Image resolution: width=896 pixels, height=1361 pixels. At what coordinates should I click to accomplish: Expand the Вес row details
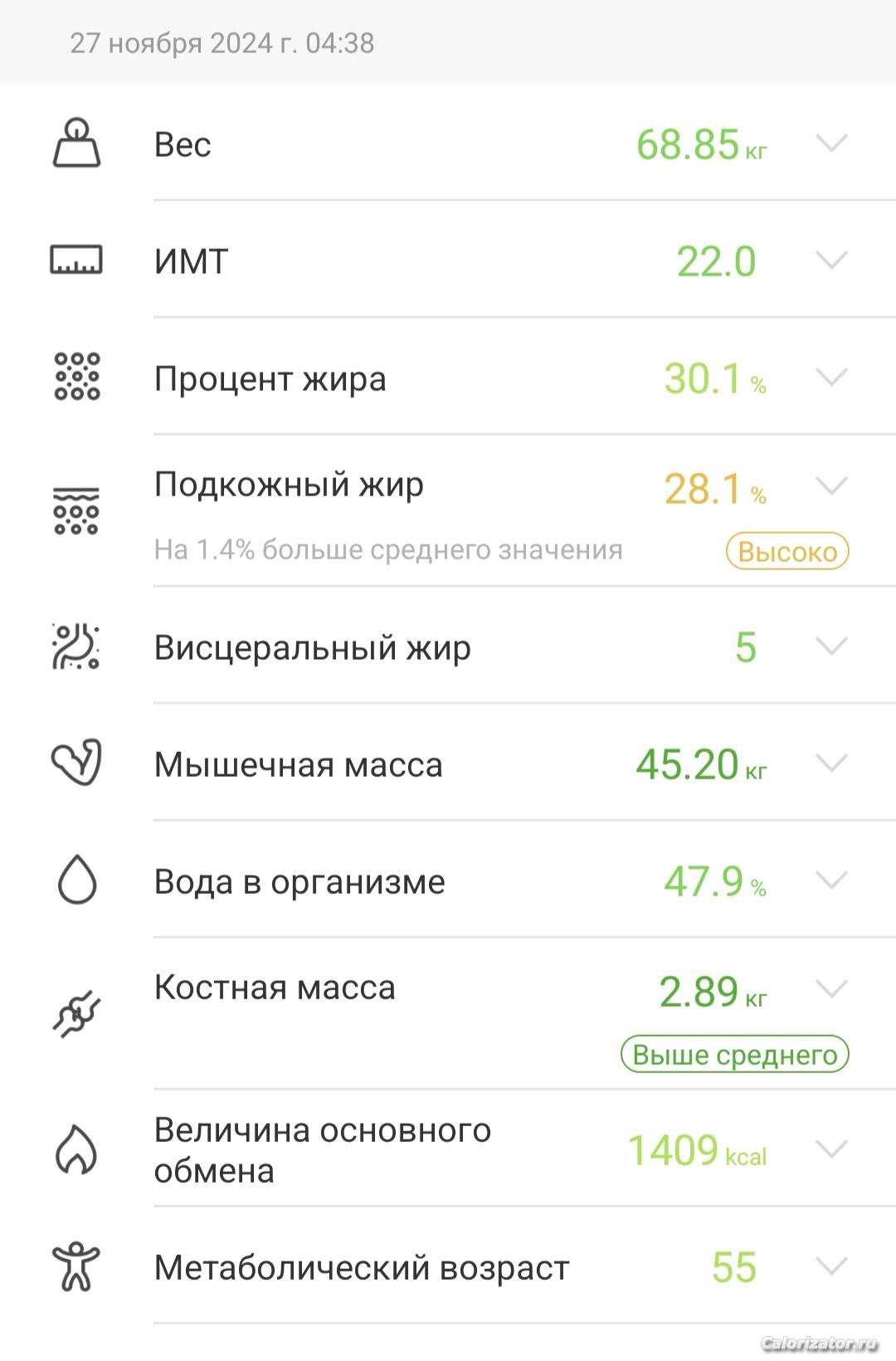(x=830, y=144)
